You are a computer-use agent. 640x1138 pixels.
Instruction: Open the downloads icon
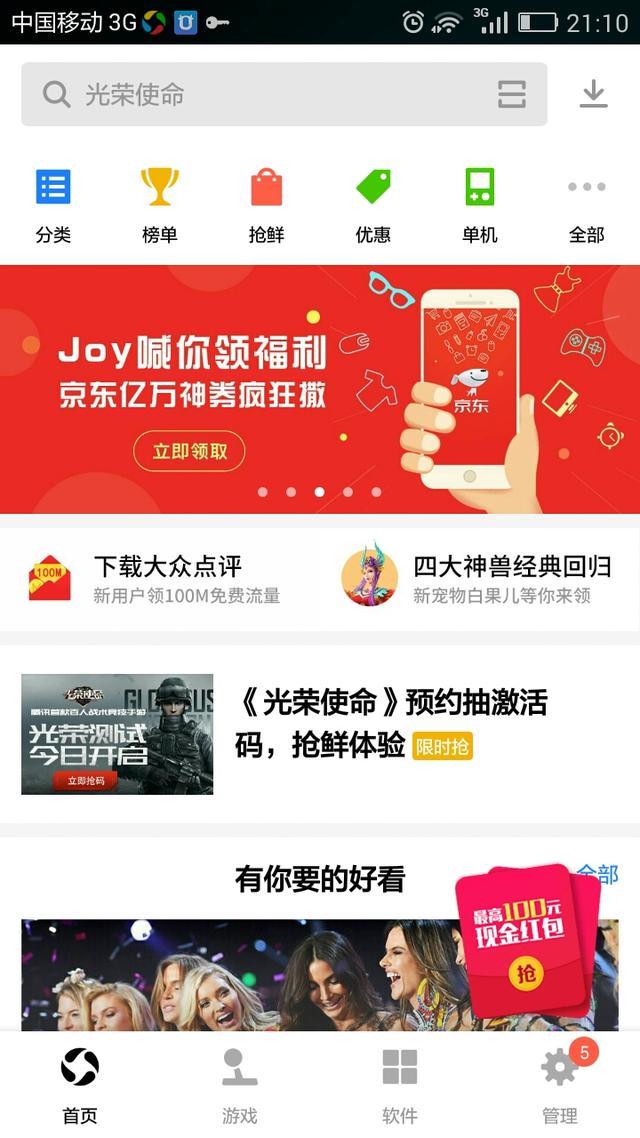[x=594, y=94]
